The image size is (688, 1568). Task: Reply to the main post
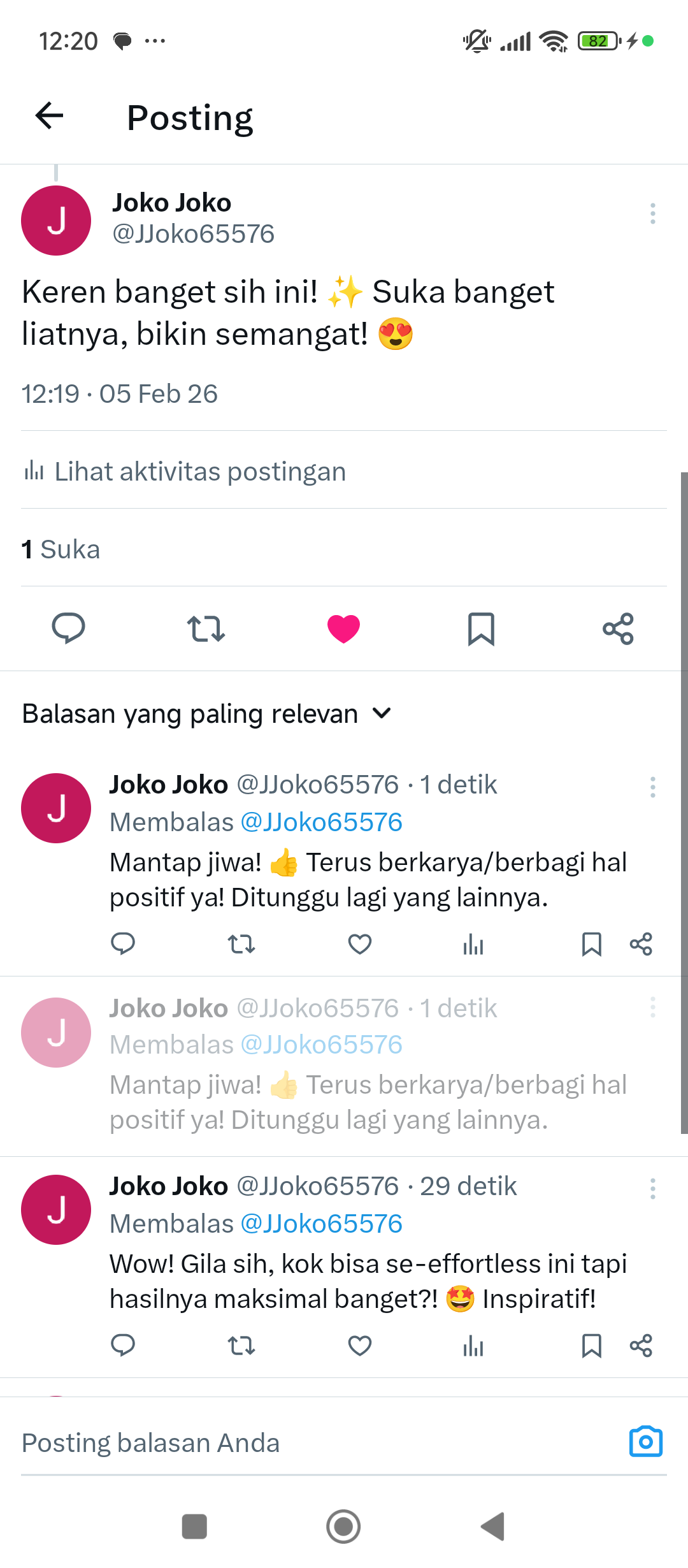[x=68, y=628]
